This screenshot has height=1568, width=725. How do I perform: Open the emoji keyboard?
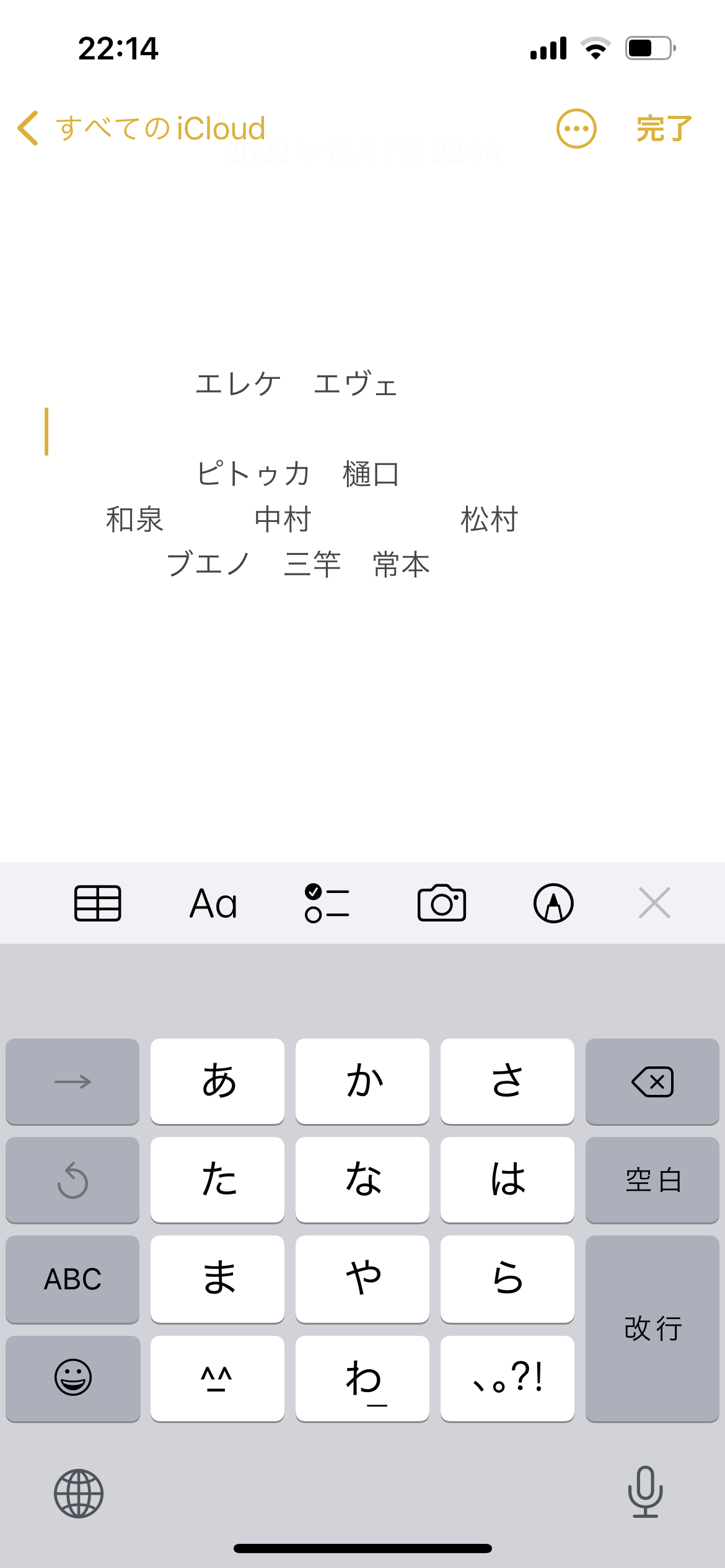click(x=72, y=1378)
